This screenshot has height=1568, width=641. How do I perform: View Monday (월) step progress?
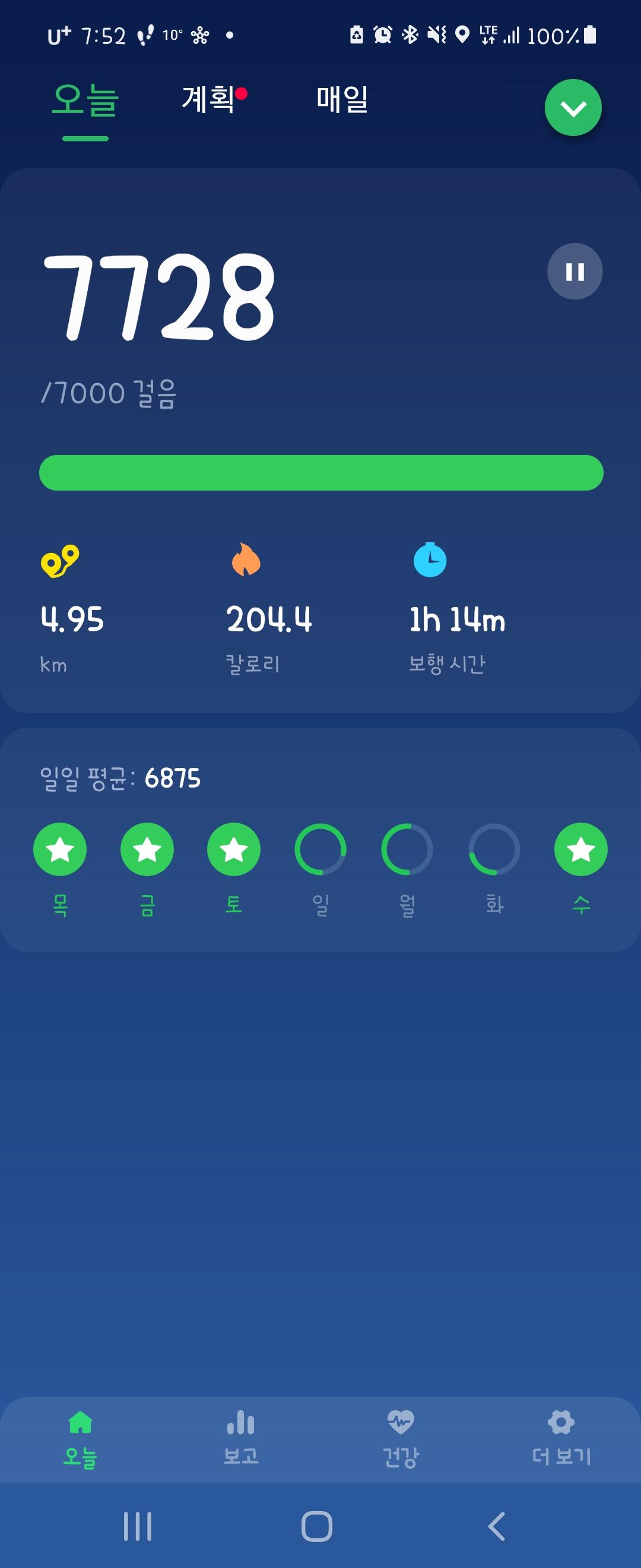click(407, 850)
